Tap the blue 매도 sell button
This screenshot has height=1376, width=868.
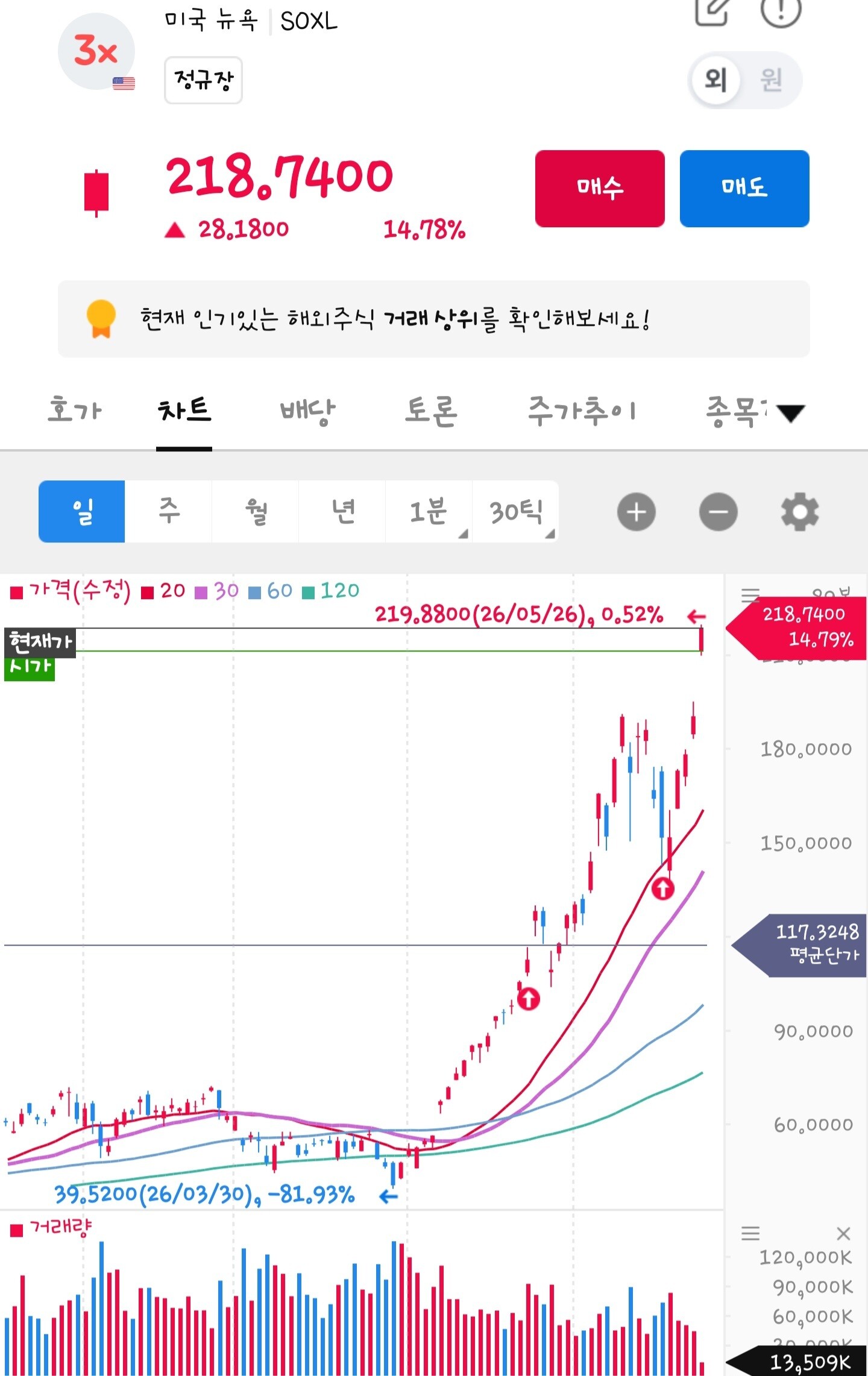coord(744,189)
